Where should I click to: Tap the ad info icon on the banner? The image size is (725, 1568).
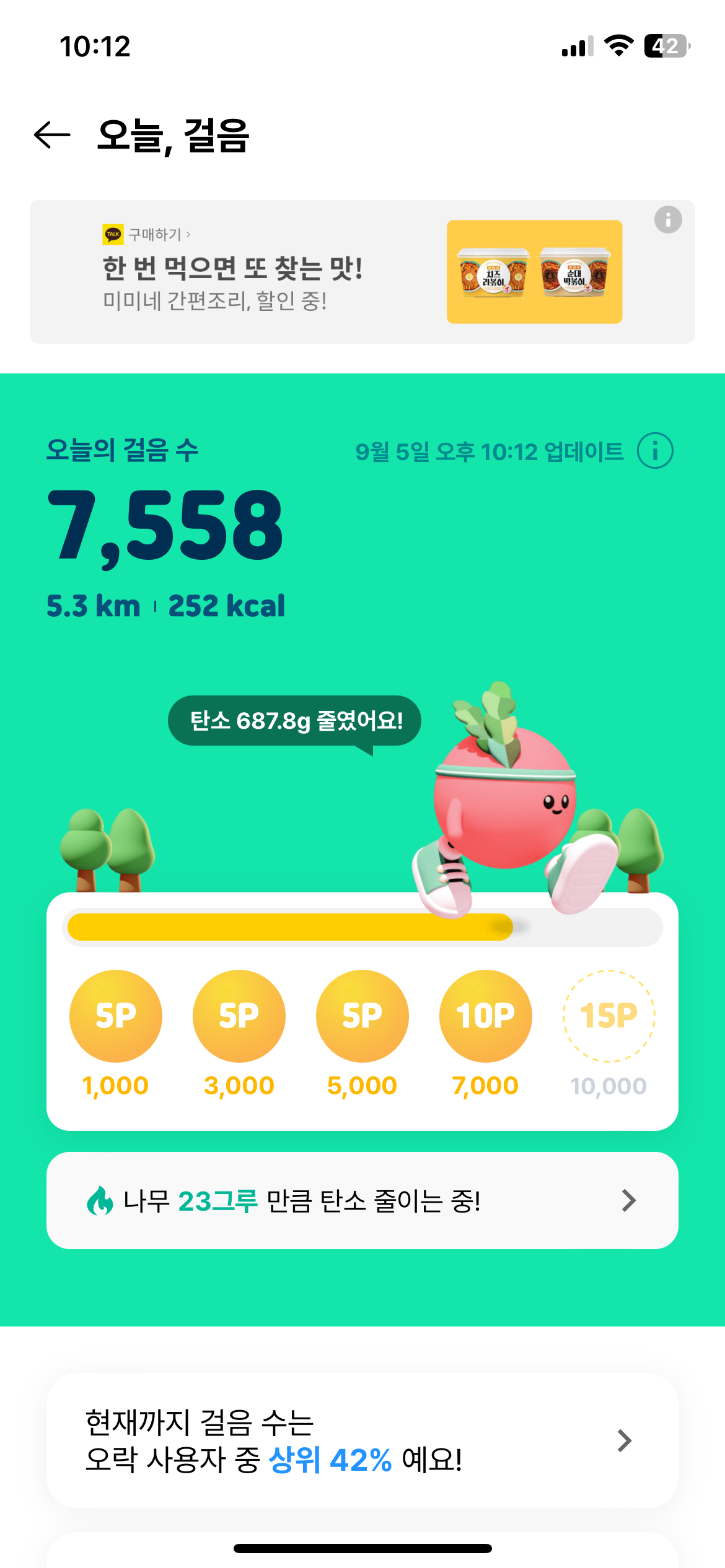click(x=668, y=220)
